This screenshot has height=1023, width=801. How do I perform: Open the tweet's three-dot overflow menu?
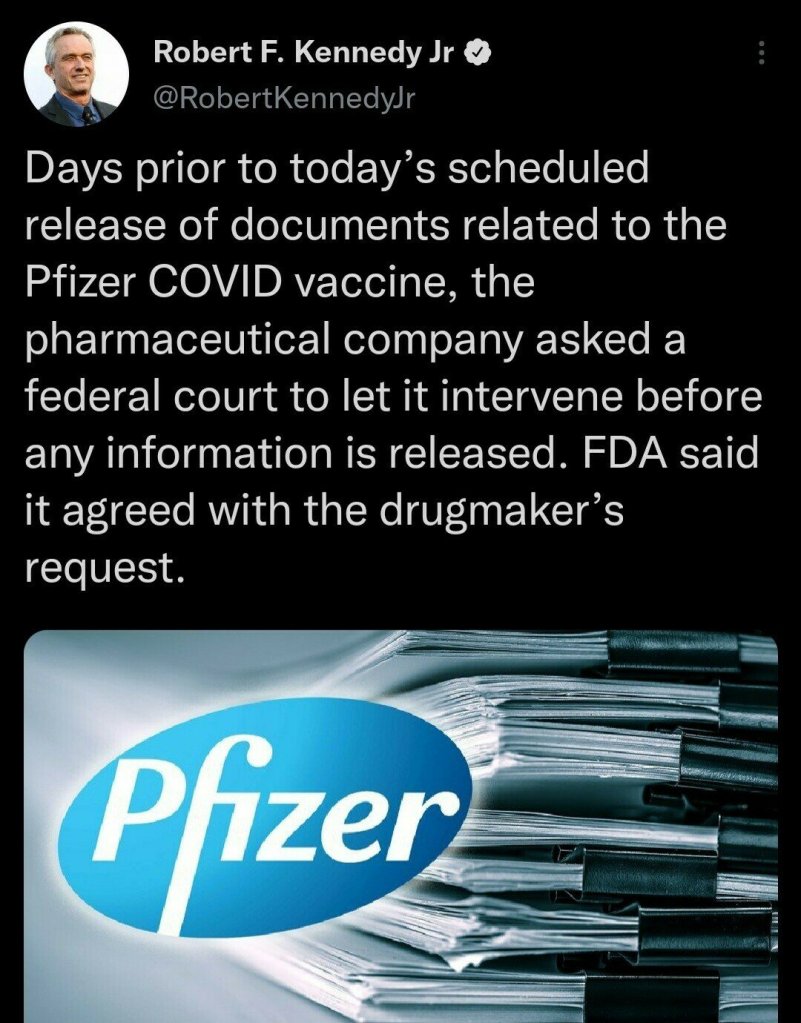pos(762,53)
